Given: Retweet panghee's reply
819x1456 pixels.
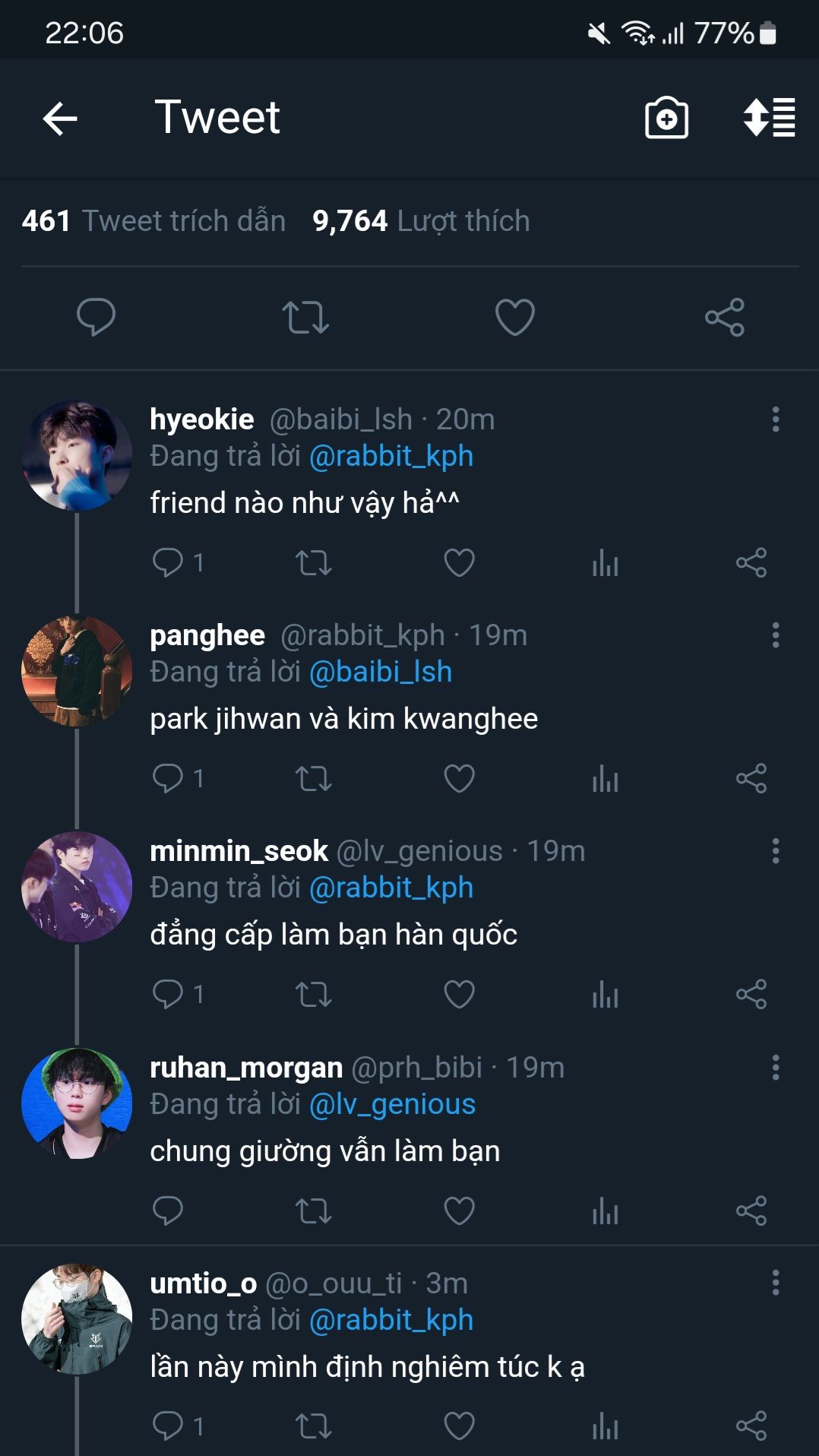Looking at the screenshot, I should coord(313,779).
